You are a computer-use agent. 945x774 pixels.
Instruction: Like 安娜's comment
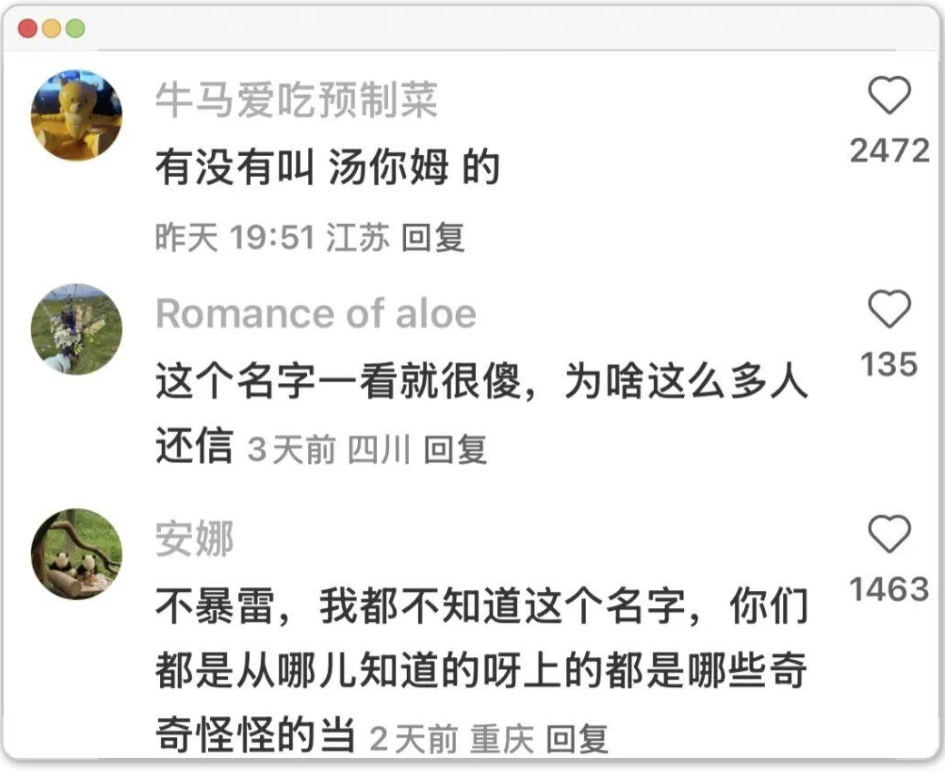(889, 534)
